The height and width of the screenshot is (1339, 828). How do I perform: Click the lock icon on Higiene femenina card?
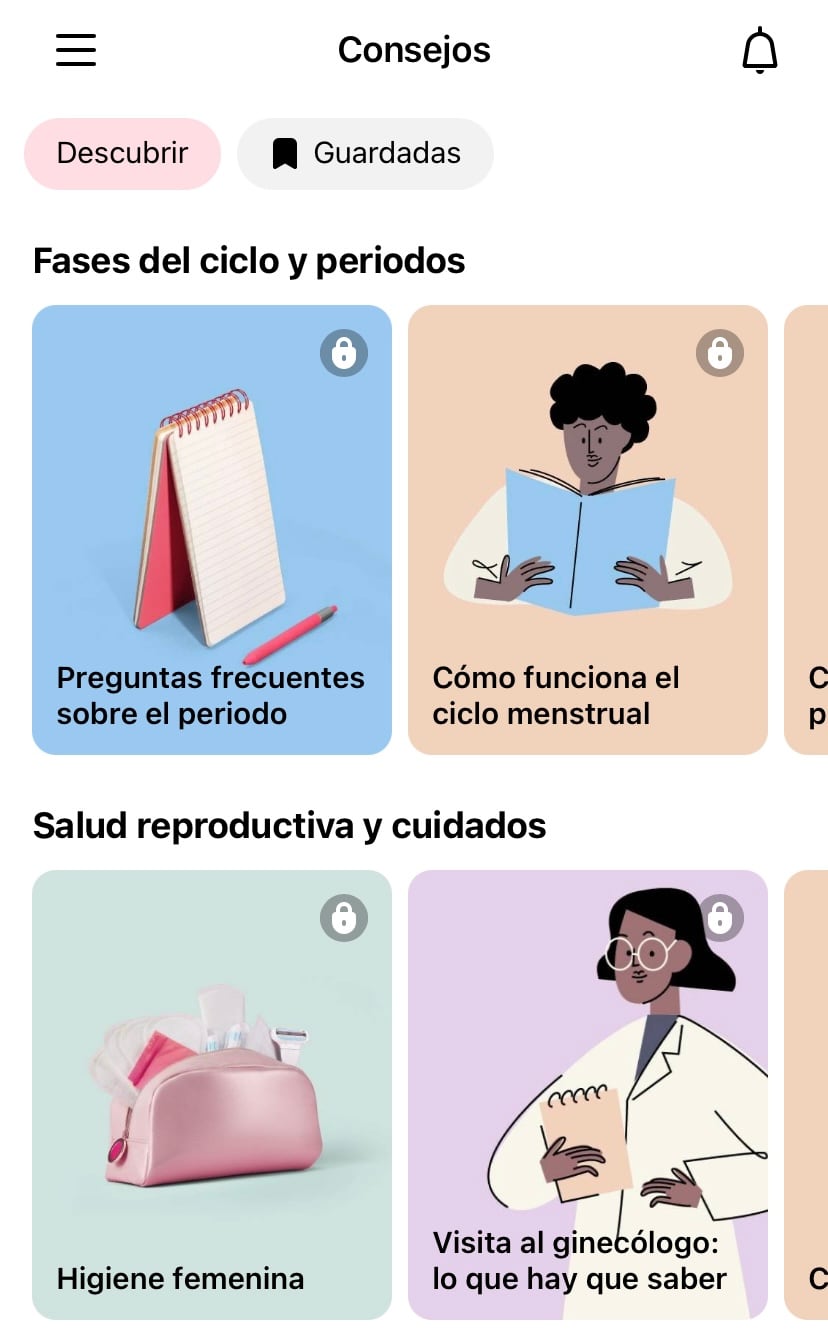(x=344, y=919)
